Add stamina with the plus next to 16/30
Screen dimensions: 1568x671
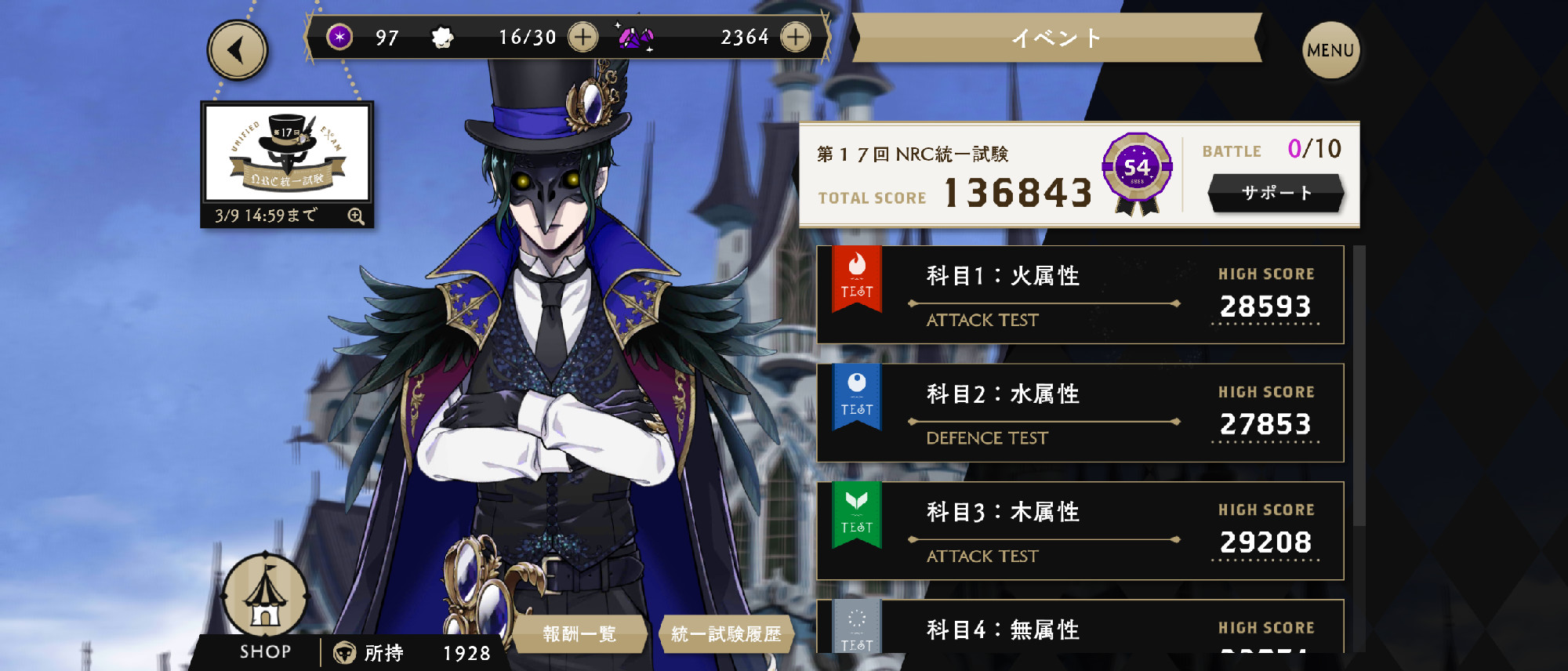[x=583, y=37]
